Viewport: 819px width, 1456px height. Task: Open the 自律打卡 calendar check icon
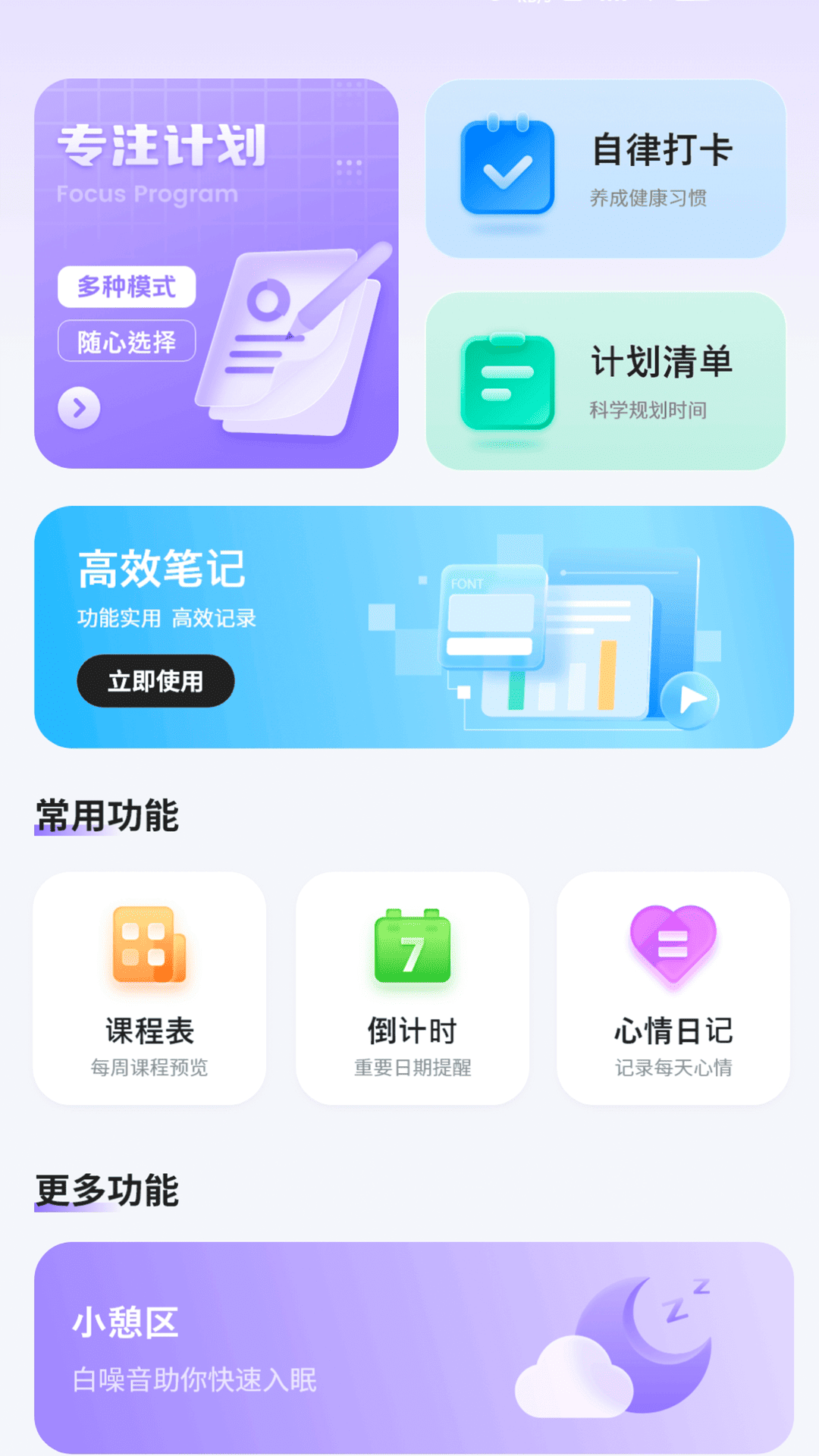510,168
